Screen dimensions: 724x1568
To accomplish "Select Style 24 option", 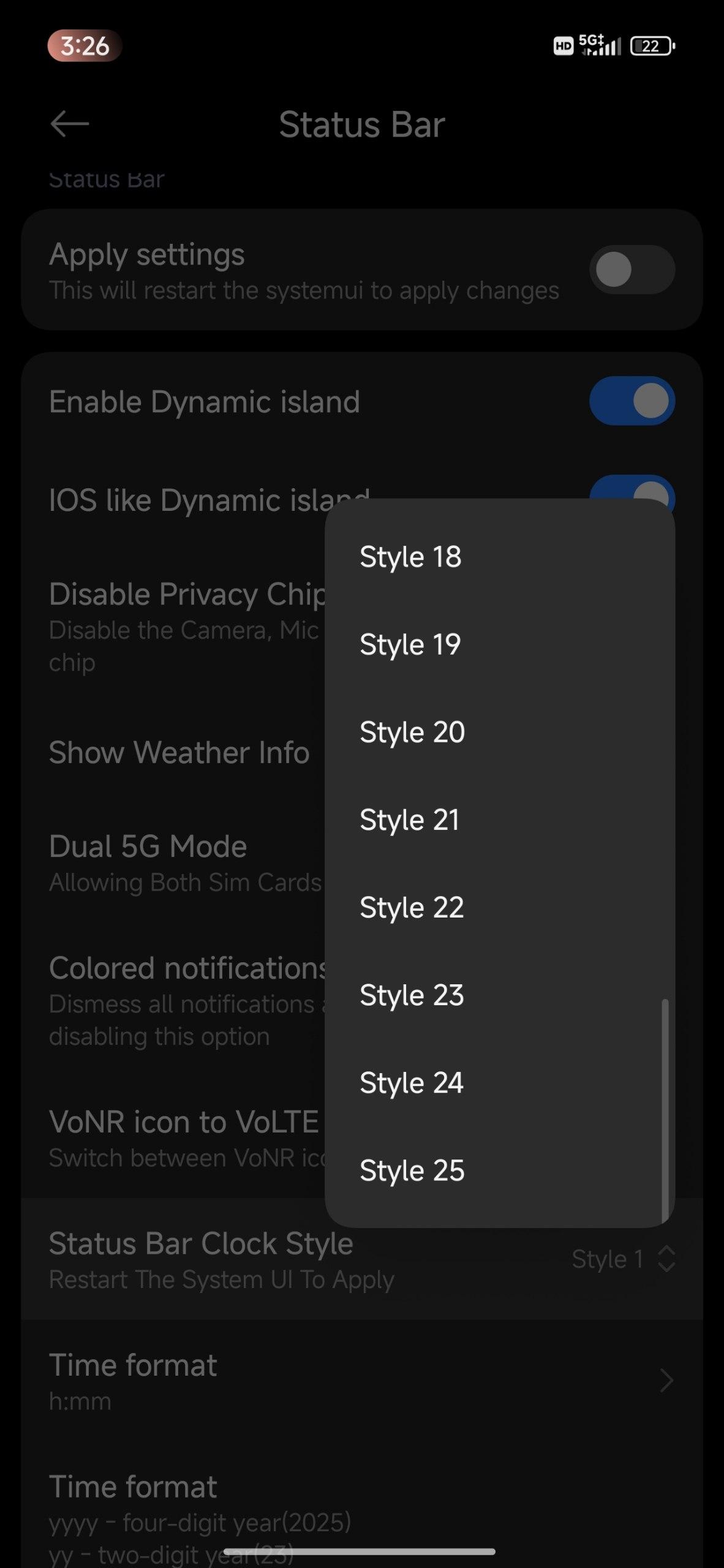I will [x=499, y=1082].
